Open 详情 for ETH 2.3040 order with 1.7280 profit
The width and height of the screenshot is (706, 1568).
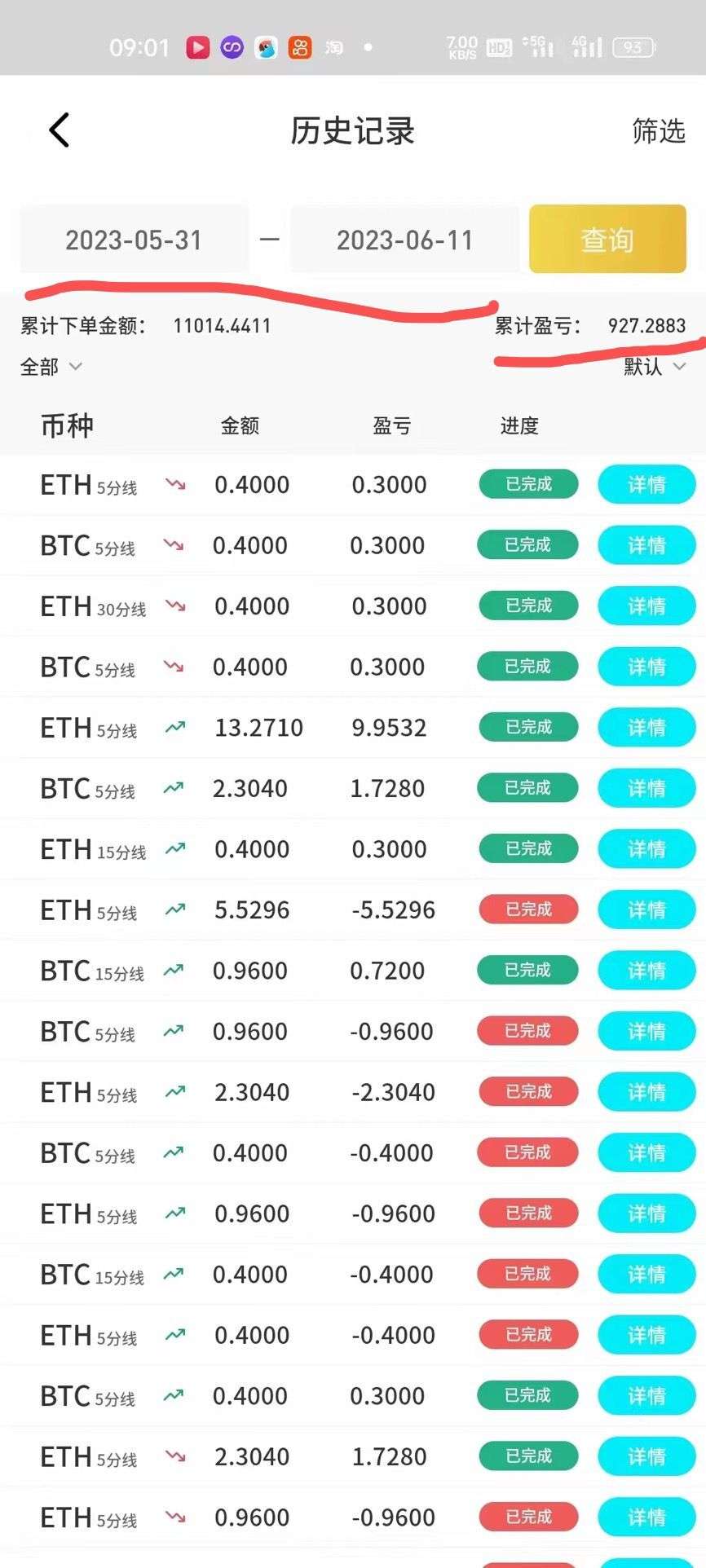[x=646, y=1457]
